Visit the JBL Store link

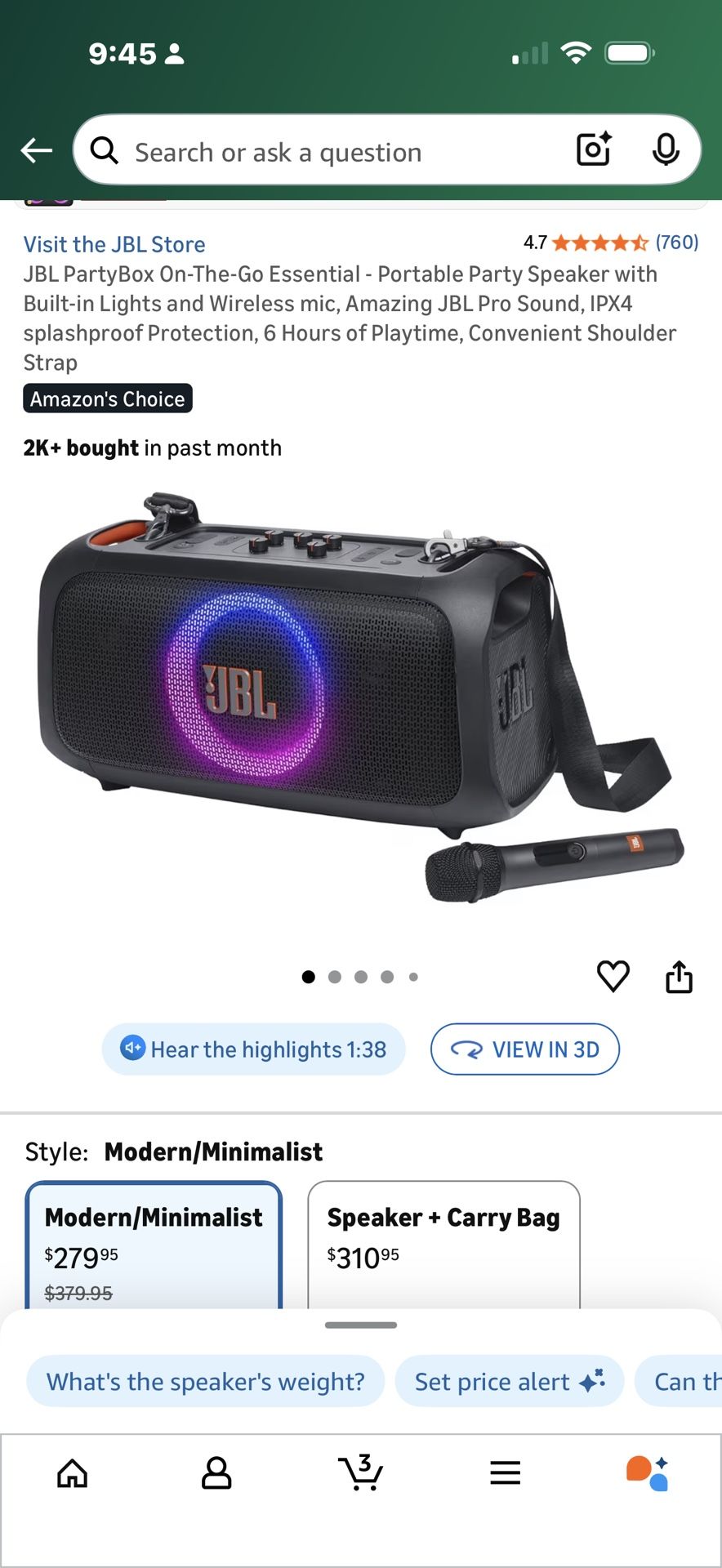point(114,244)
